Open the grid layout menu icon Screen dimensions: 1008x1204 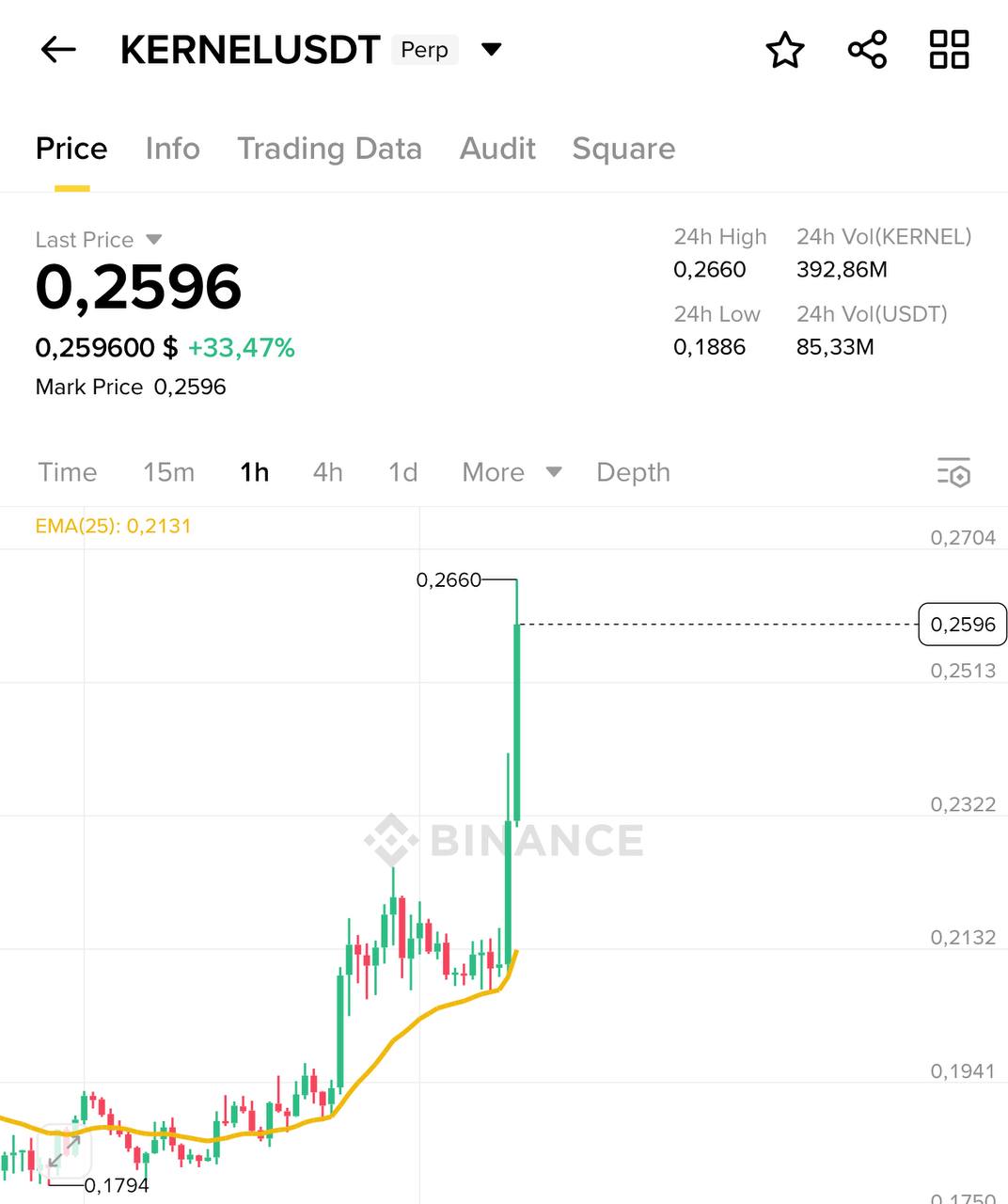tap(949, 50)
